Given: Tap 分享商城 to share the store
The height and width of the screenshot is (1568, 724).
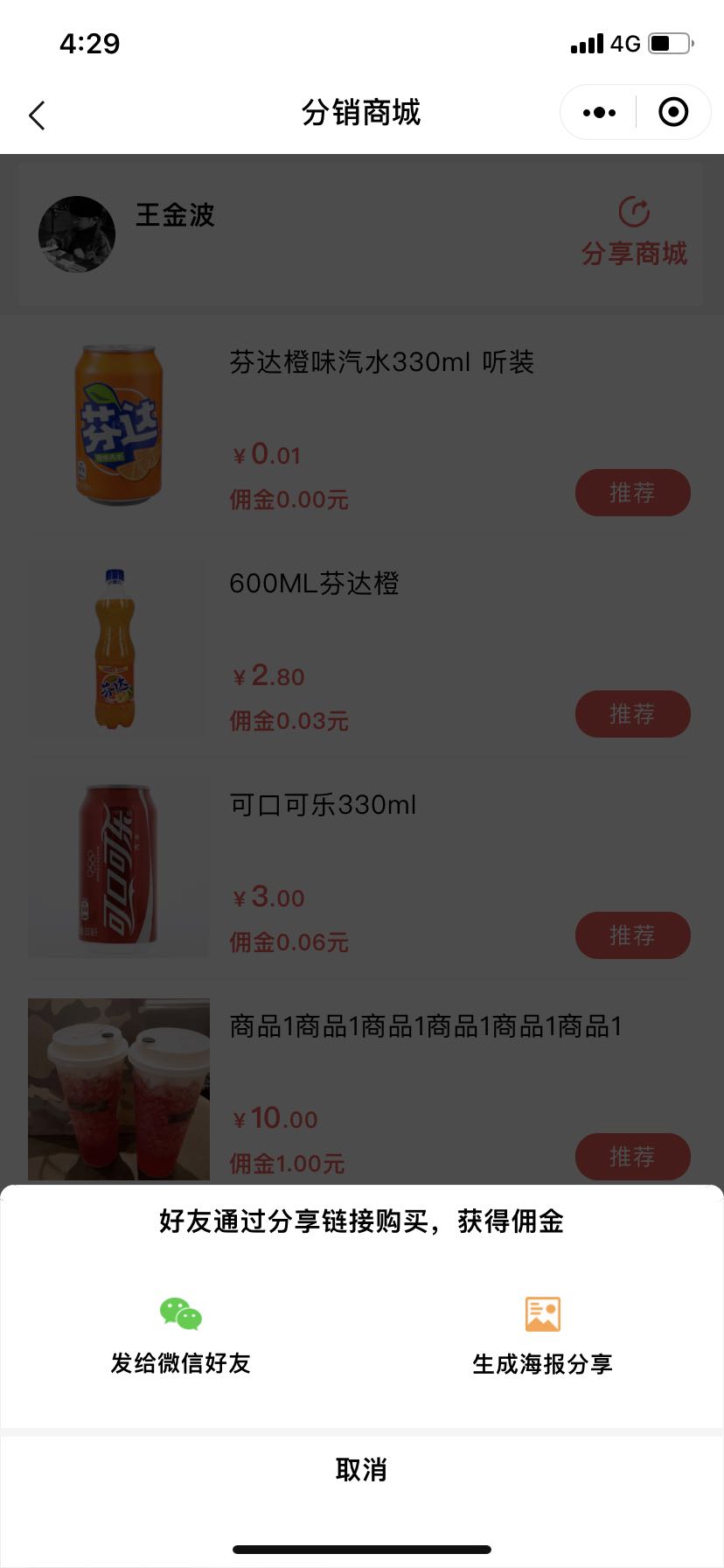Looking at the screenshot, I should coord(634,232).
